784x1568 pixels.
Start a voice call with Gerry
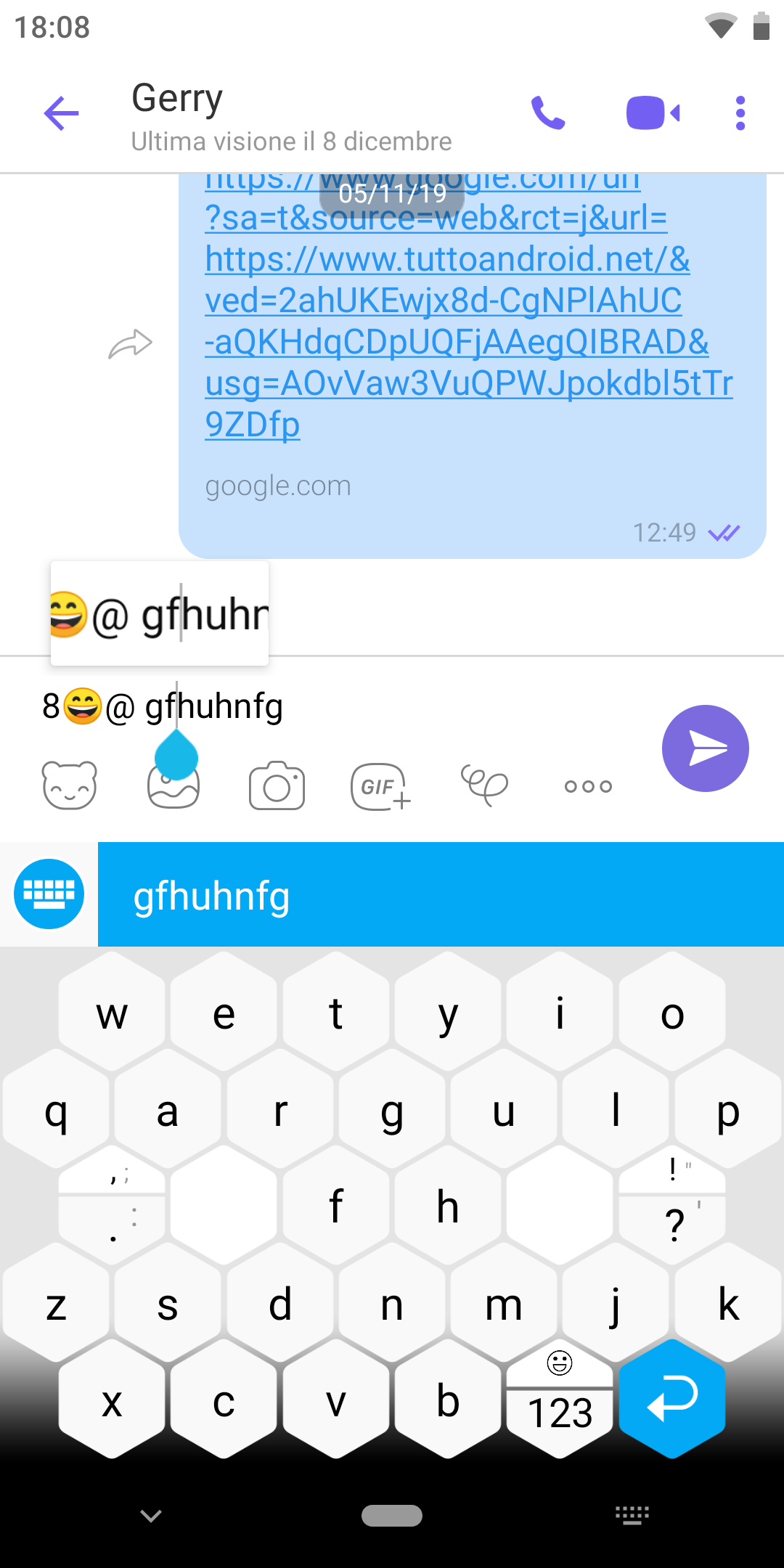(x=548, y=113)
